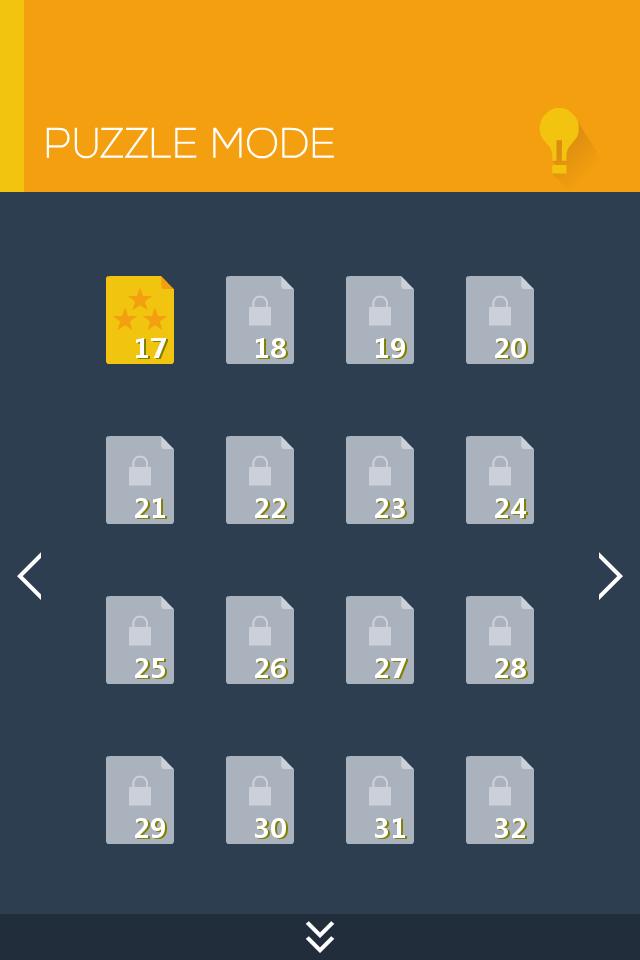
Task: Expand the bottom double-chevron panel
Action: (320, 937)
